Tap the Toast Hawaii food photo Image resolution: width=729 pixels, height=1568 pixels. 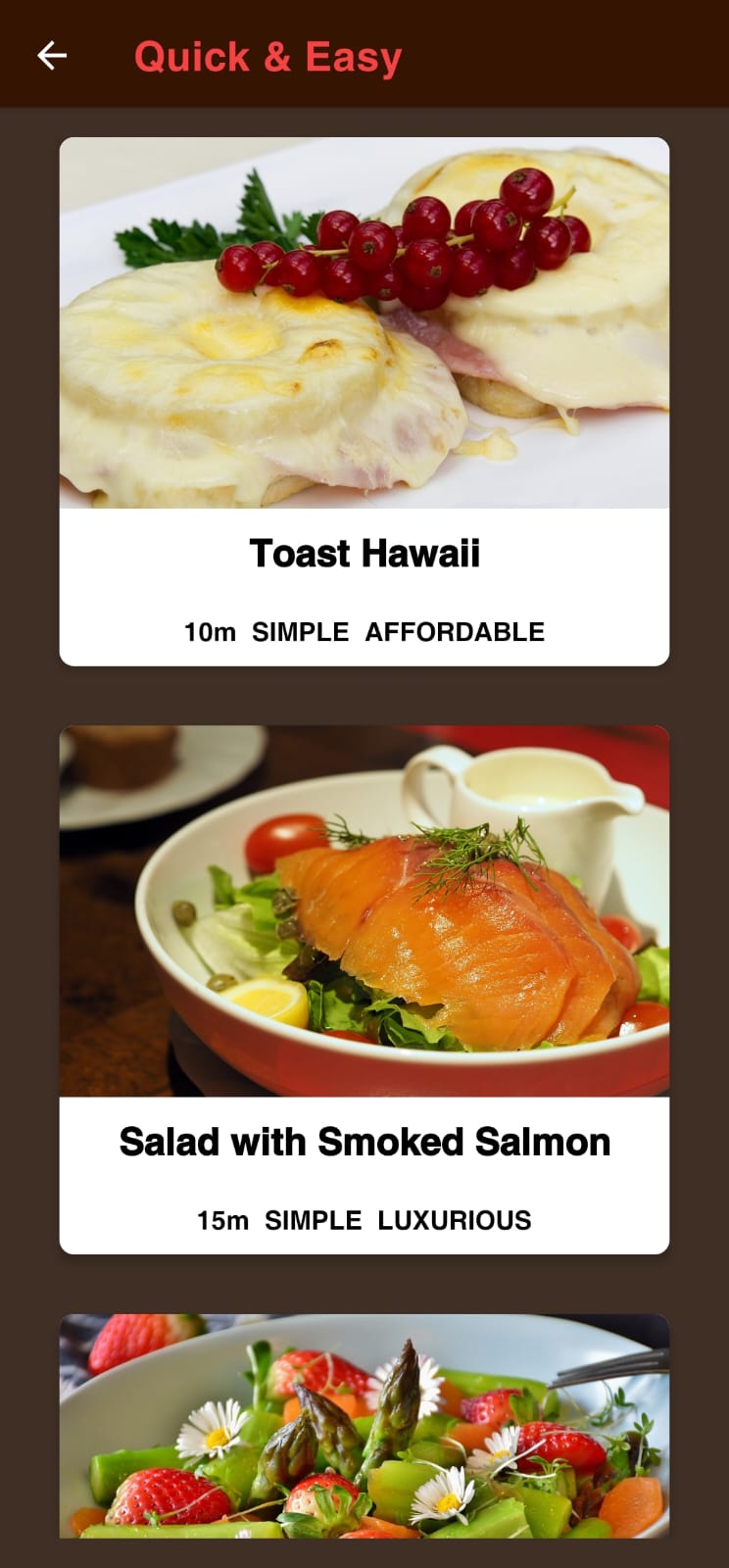[364, 323]
